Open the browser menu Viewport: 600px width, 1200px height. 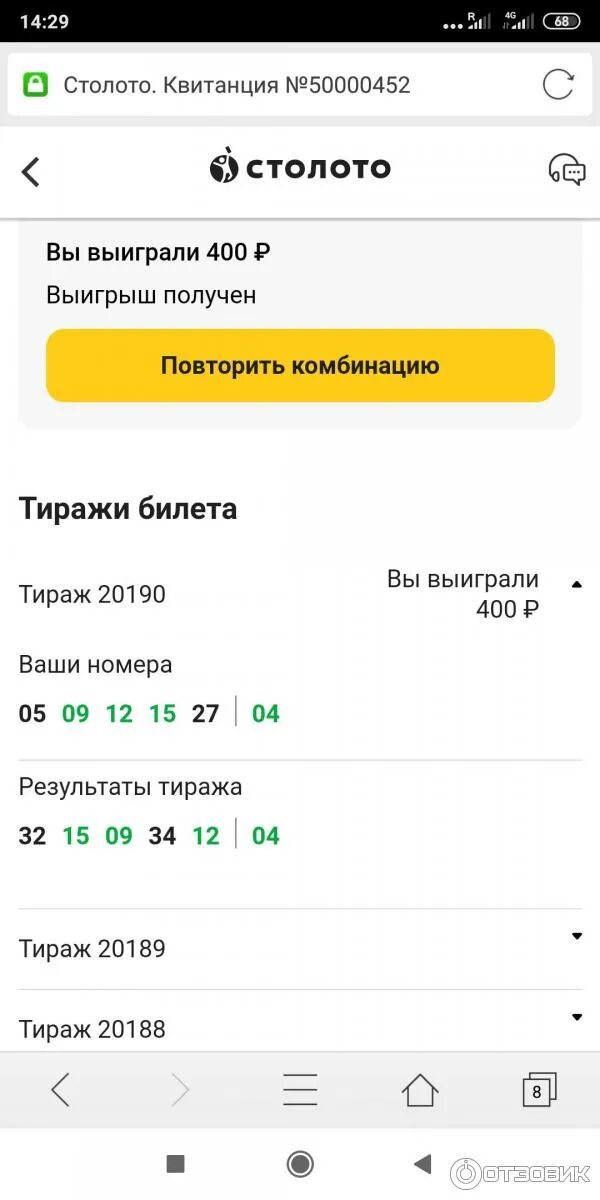click(300, 1090)
